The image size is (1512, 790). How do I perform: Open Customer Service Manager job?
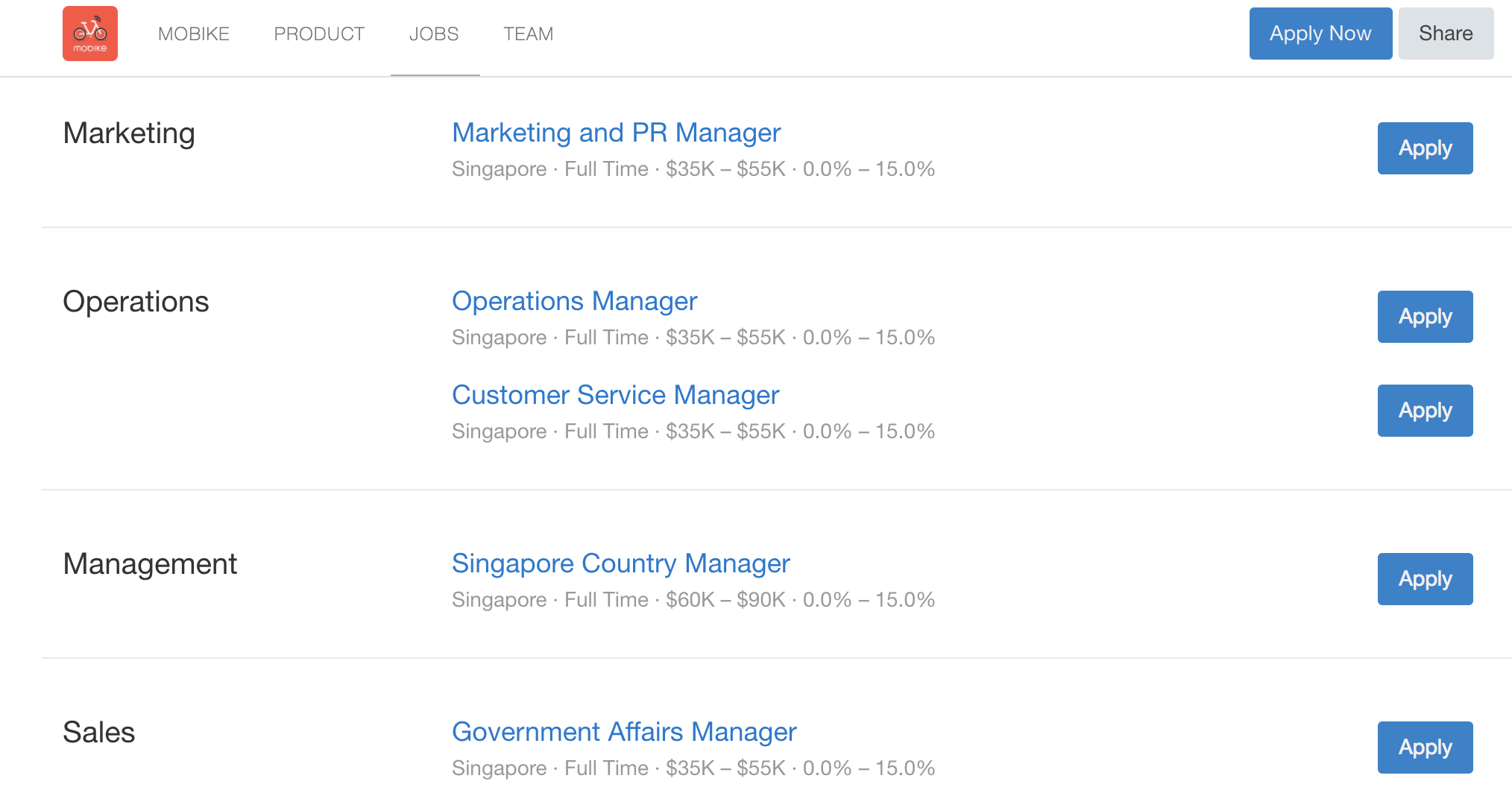pyautogui.click(x=615, y=395)
